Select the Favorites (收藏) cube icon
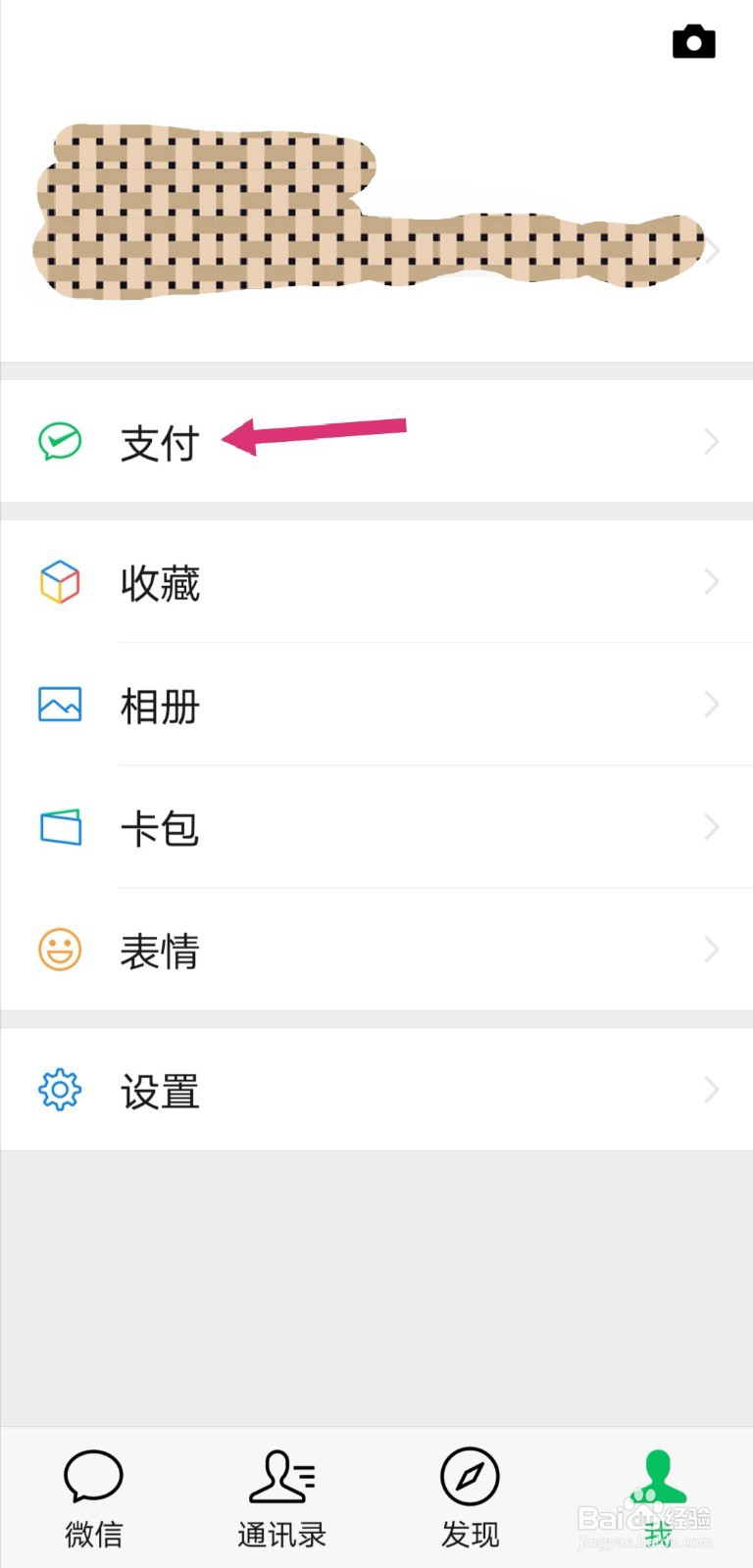Viewport: 753px width, 1568px height. [x=60, y=582]
